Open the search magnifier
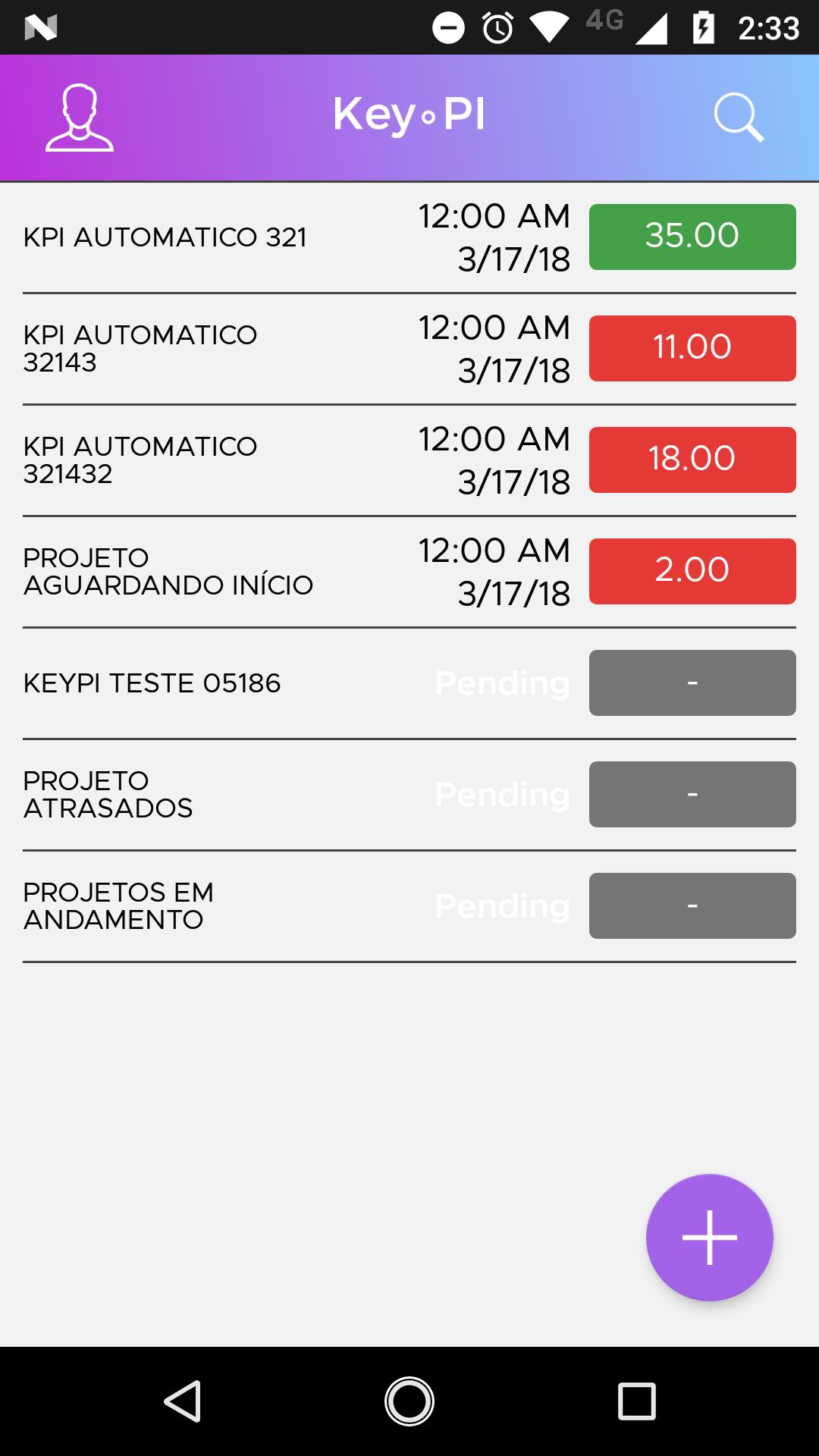This screenshot has width=819, height=1456. point(739,118)
